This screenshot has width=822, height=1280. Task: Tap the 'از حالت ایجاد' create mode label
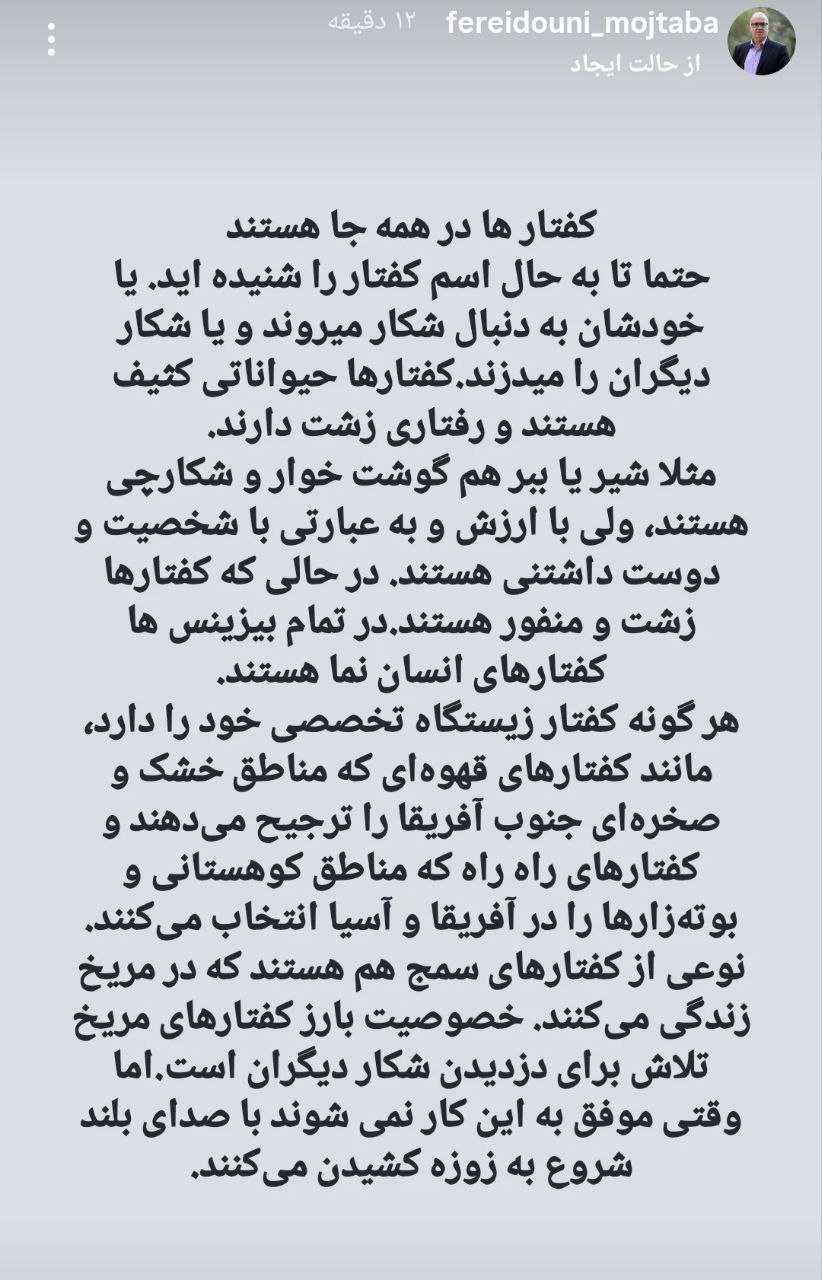635,63
